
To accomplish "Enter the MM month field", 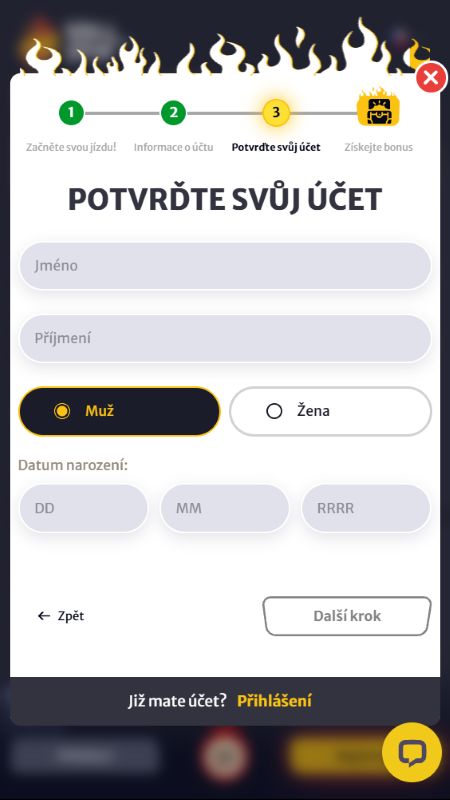I will [224, 508].
